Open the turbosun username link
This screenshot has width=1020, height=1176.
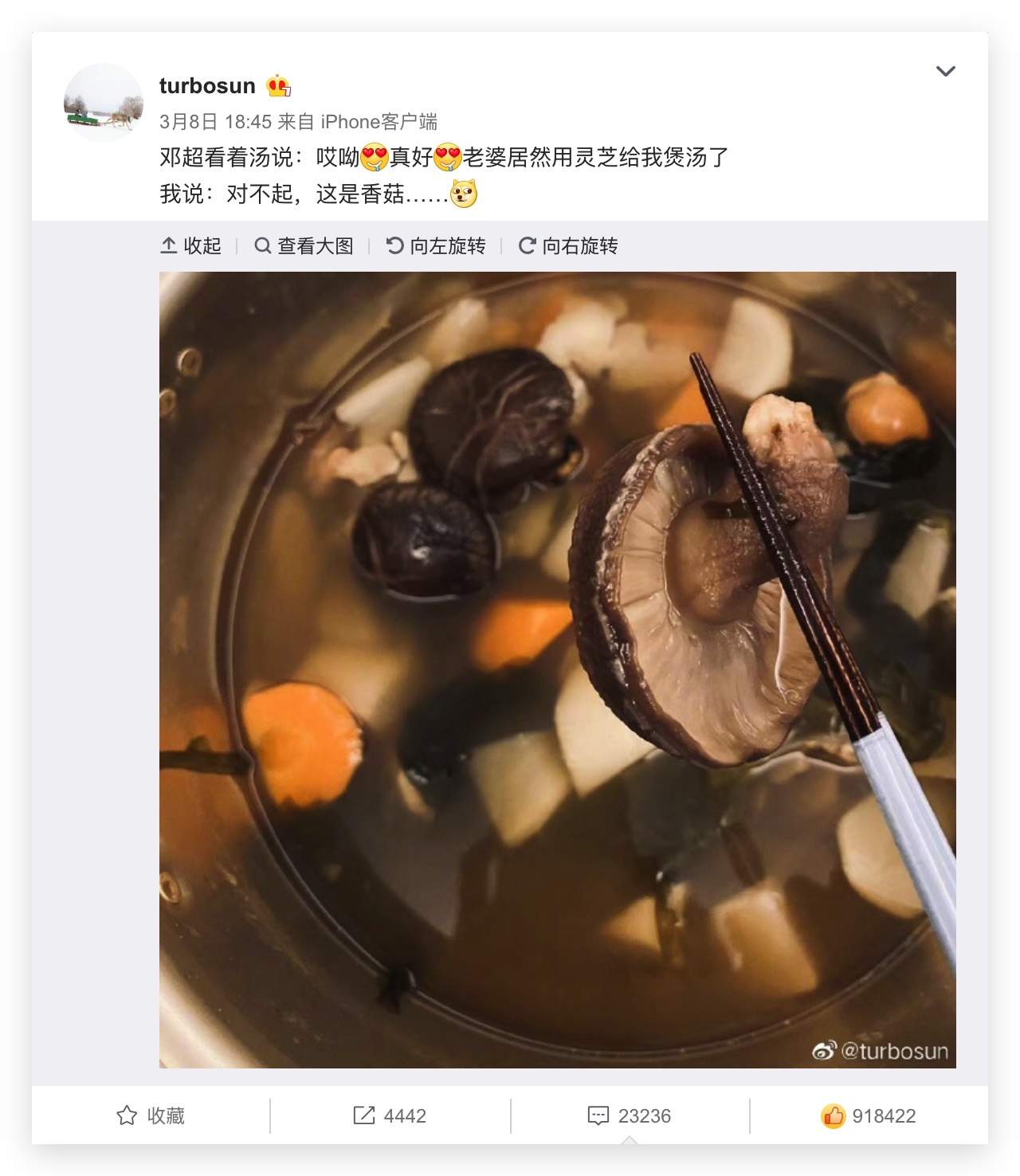pyautogui.click(x=207, y=85)
